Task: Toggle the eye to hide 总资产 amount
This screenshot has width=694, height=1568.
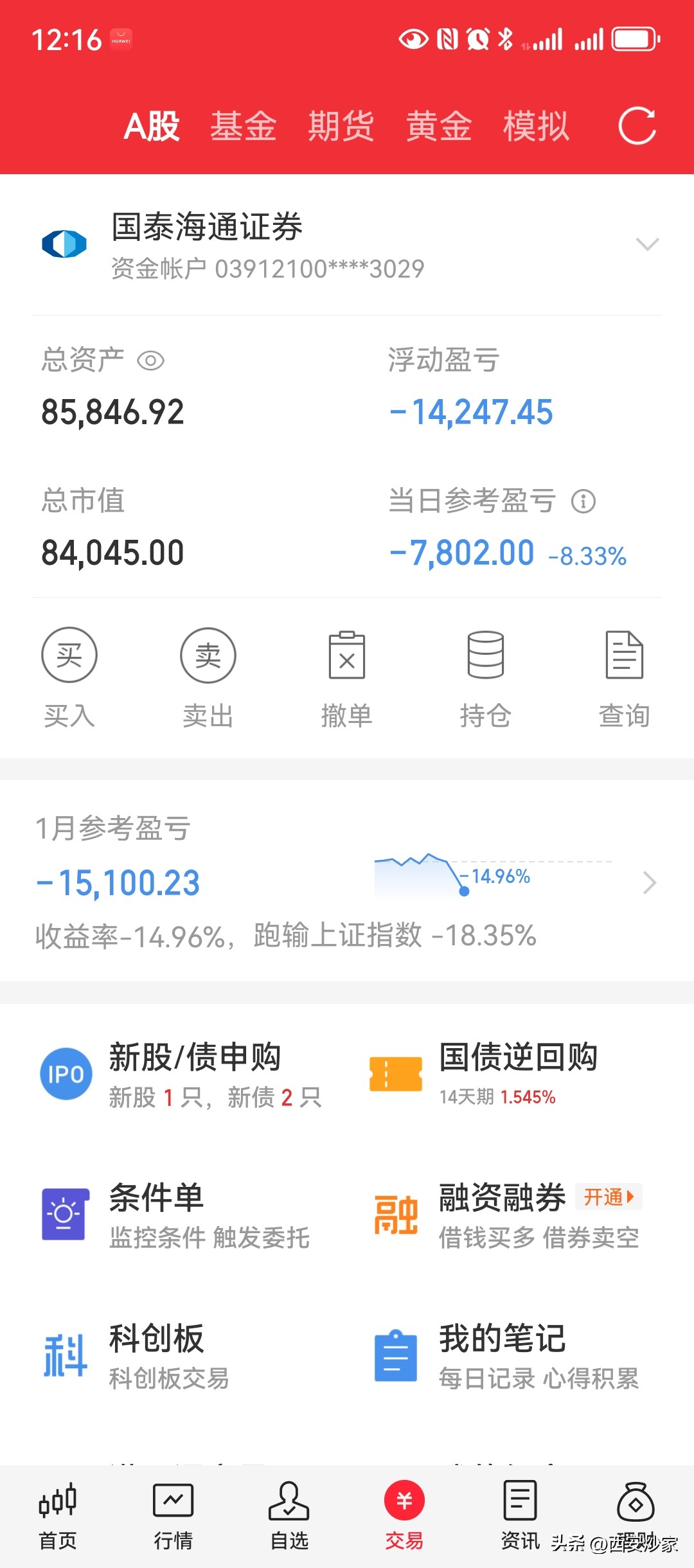Action: pyautogui.click(x=152, y=362)
